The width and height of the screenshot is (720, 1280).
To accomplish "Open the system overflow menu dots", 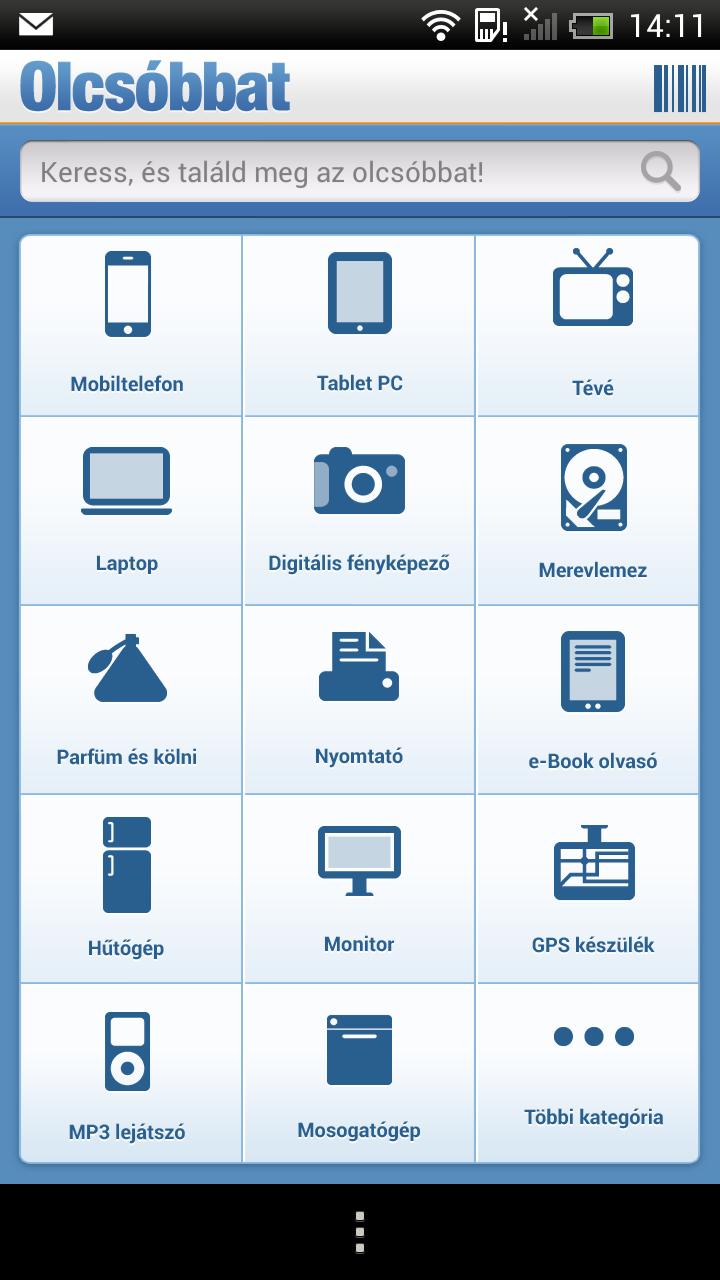I will pyautogui.click(x=360, y=1232).
